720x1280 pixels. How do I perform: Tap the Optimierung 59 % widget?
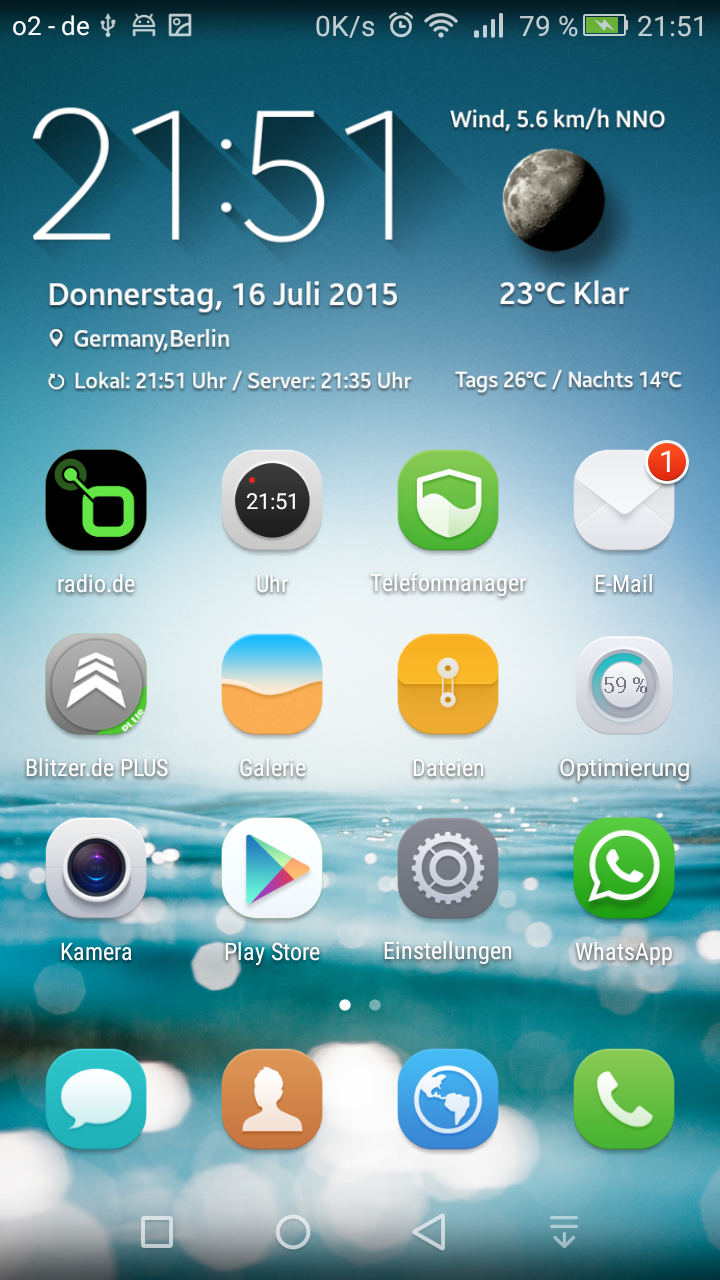tap(624, 684)
